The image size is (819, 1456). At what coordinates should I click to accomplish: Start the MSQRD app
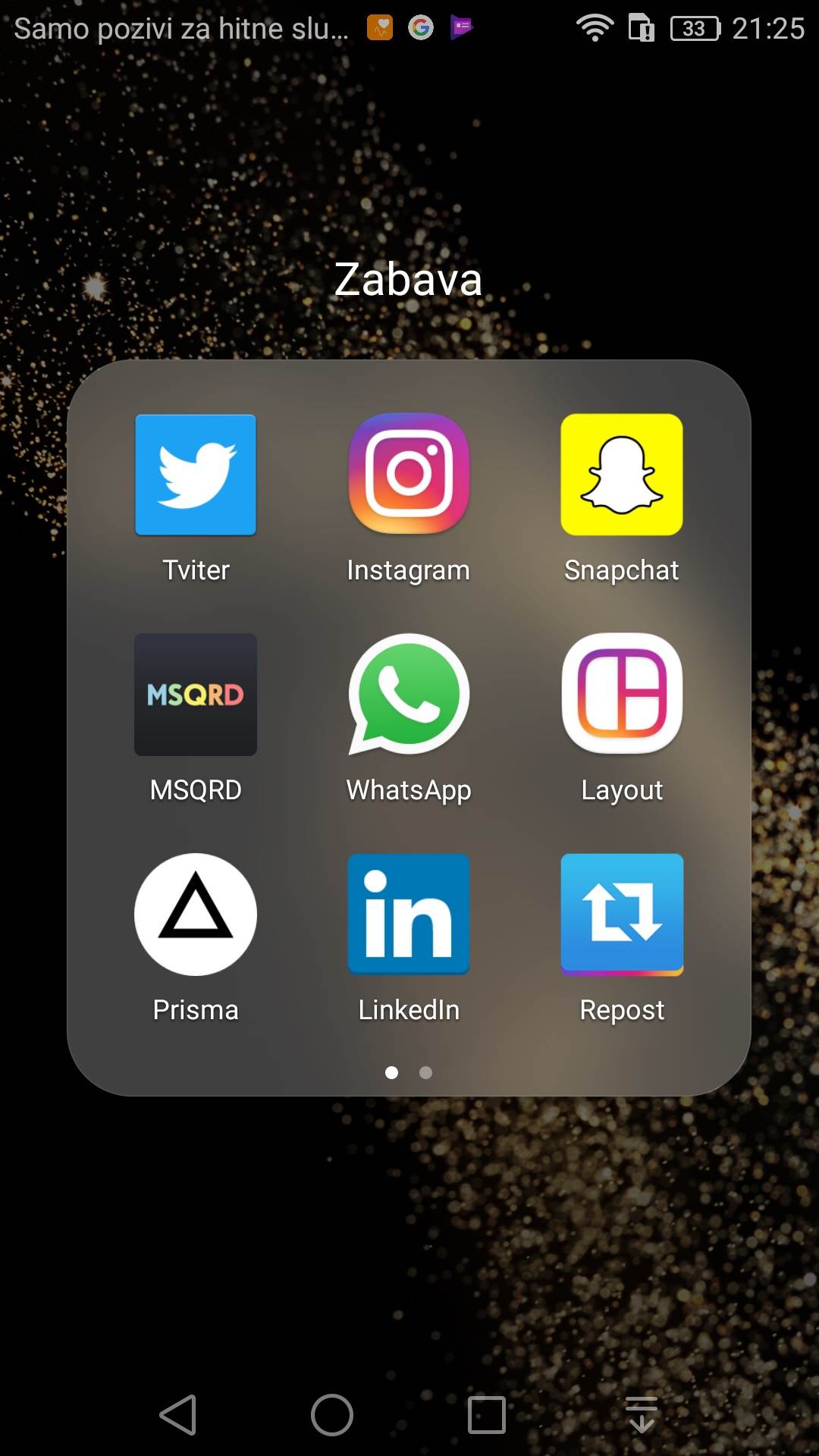click(x=196, y=695)
